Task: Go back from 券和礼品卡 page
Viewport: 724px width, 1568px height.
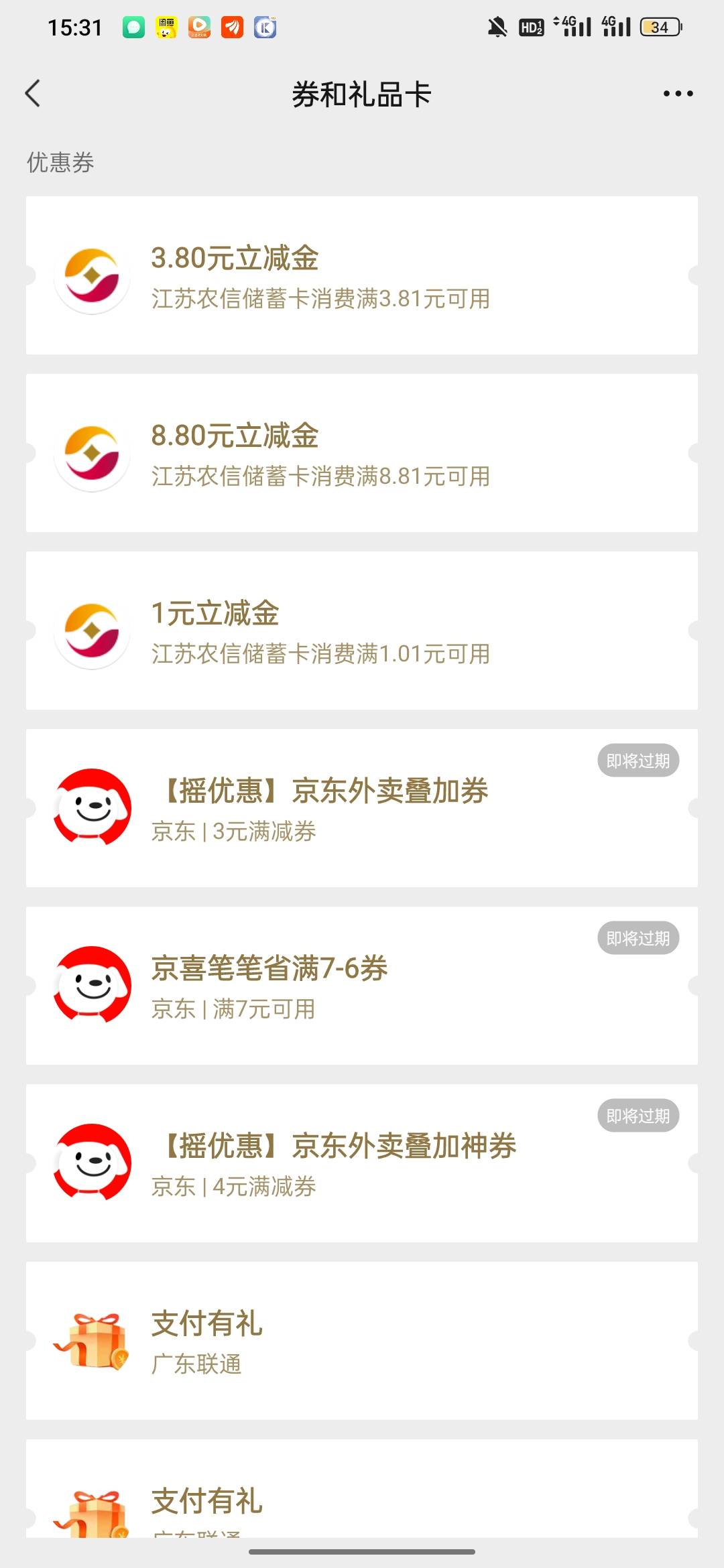Action: (x=33, y=93)
